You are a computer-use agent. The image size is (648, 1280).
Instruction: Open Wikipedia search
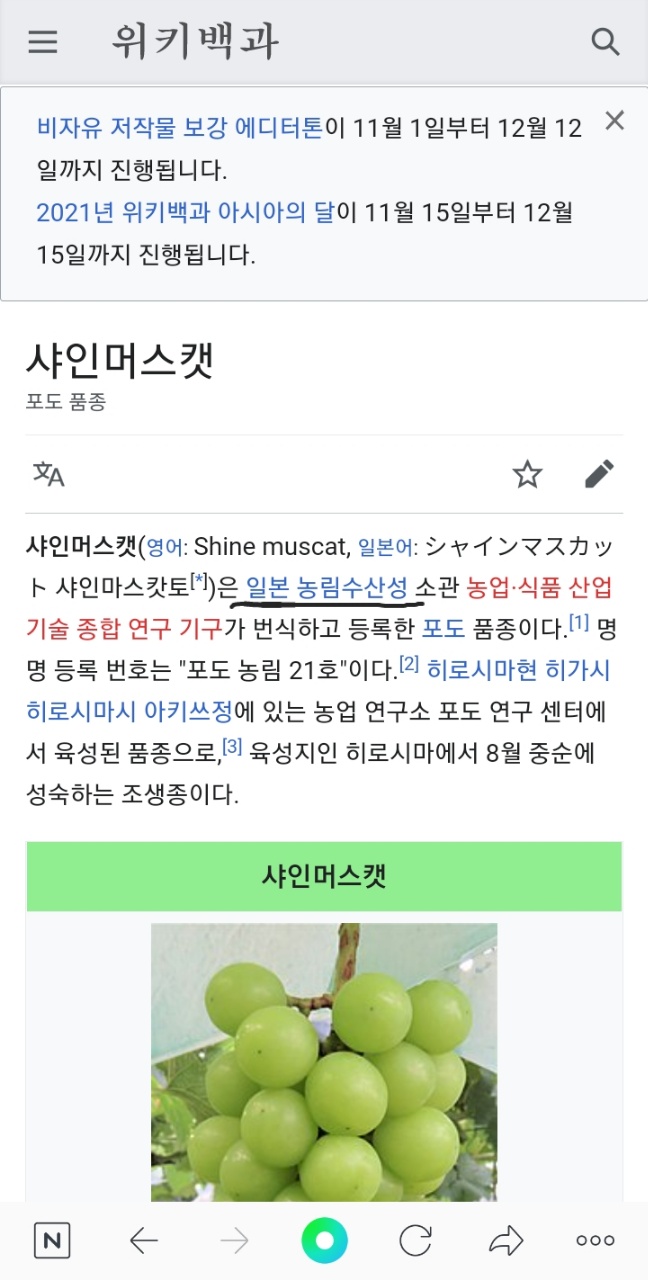(605, 41)
